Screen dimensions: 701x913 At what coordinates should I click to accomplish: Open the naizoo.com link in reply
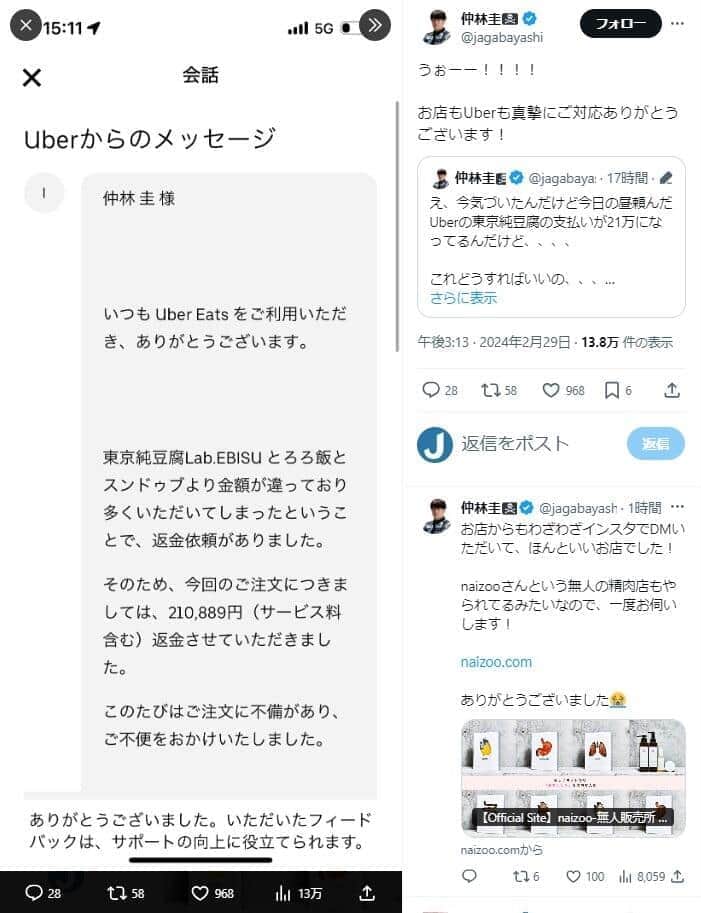point(496,662)
